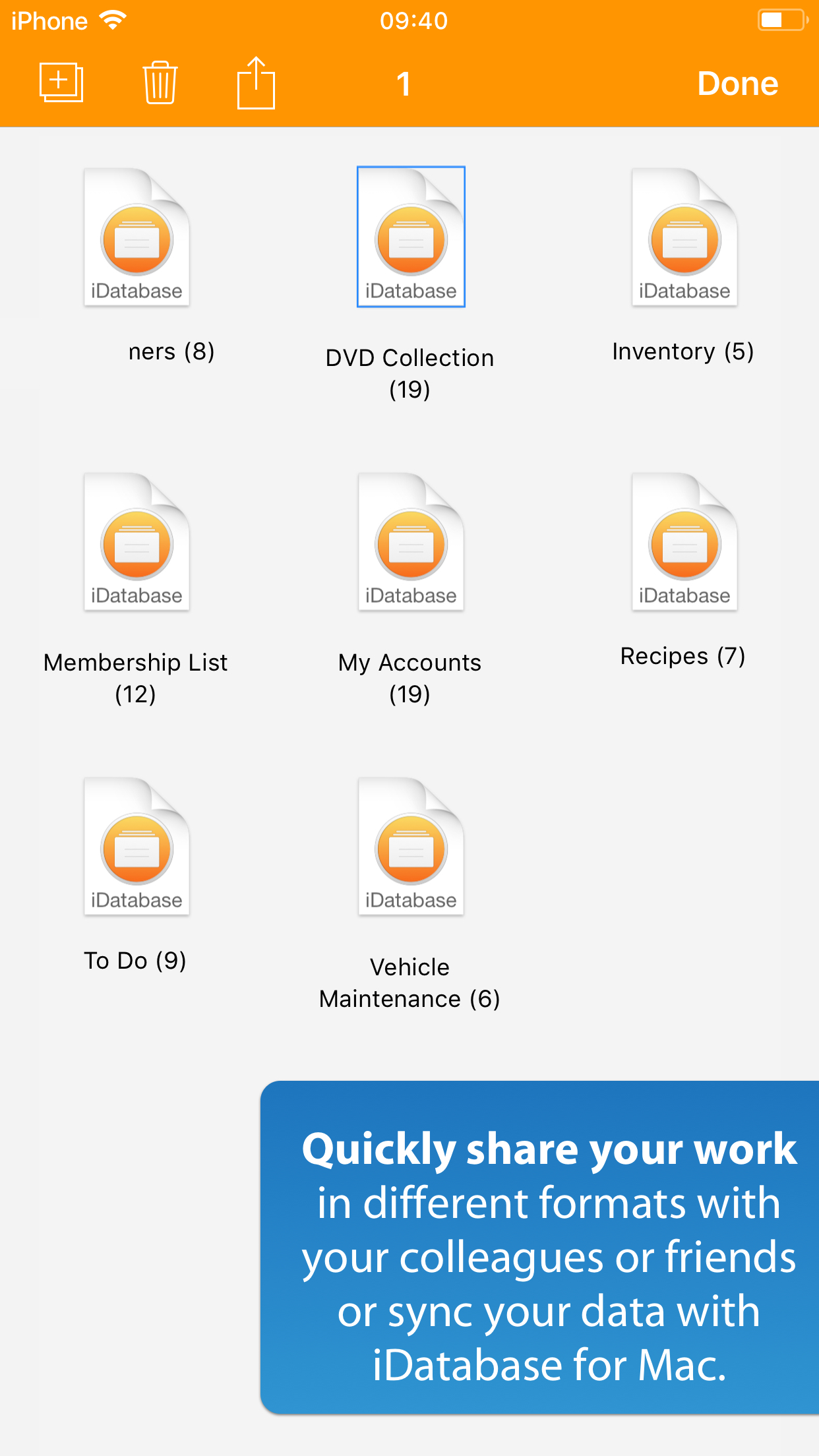The image size is (819, 1456).
Task: Tap the My Accounts database icon
Action: click(x=410, y=543)
